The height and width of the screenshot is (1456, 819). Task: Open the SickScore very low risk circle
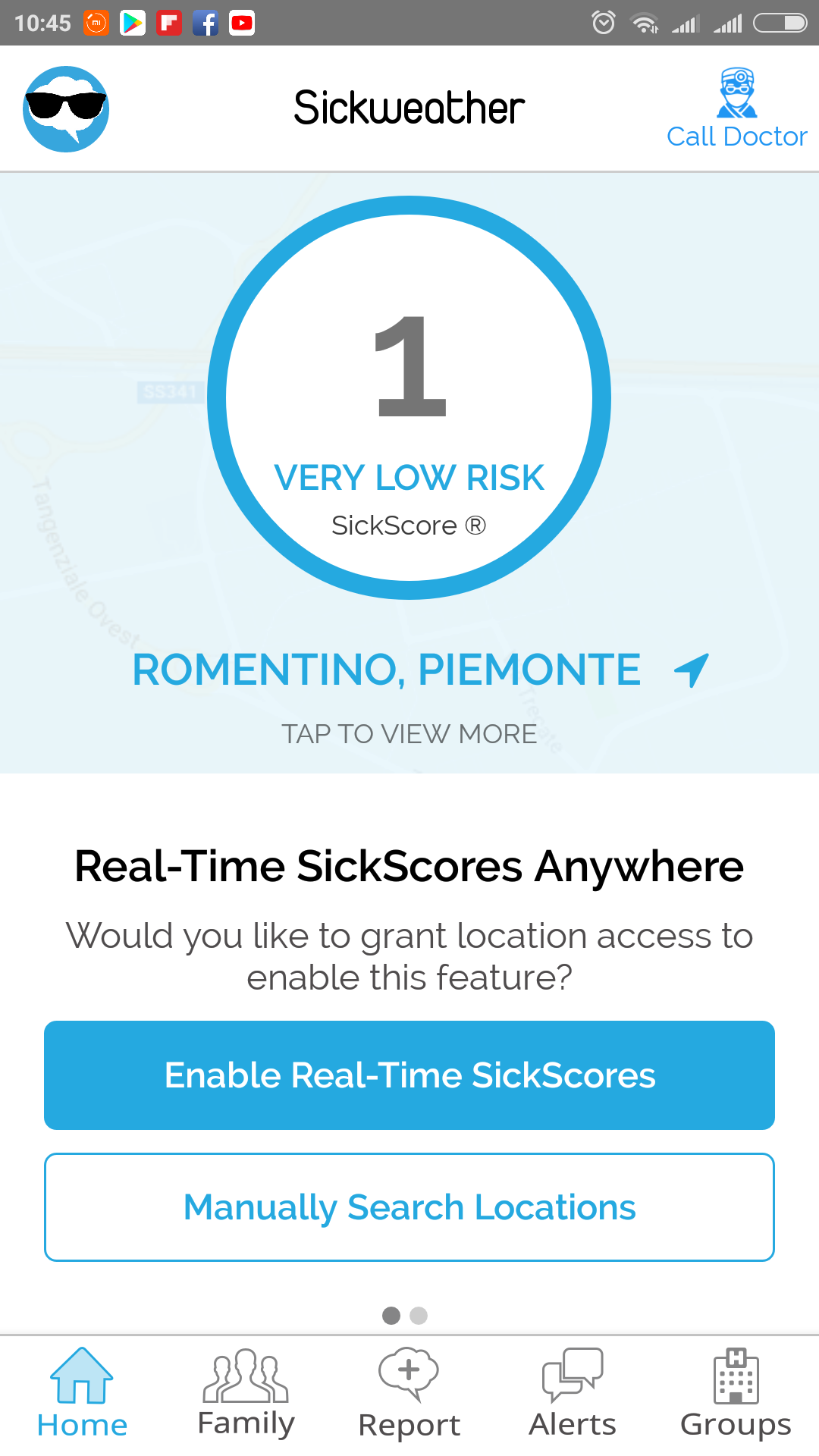tap(409, 397)
